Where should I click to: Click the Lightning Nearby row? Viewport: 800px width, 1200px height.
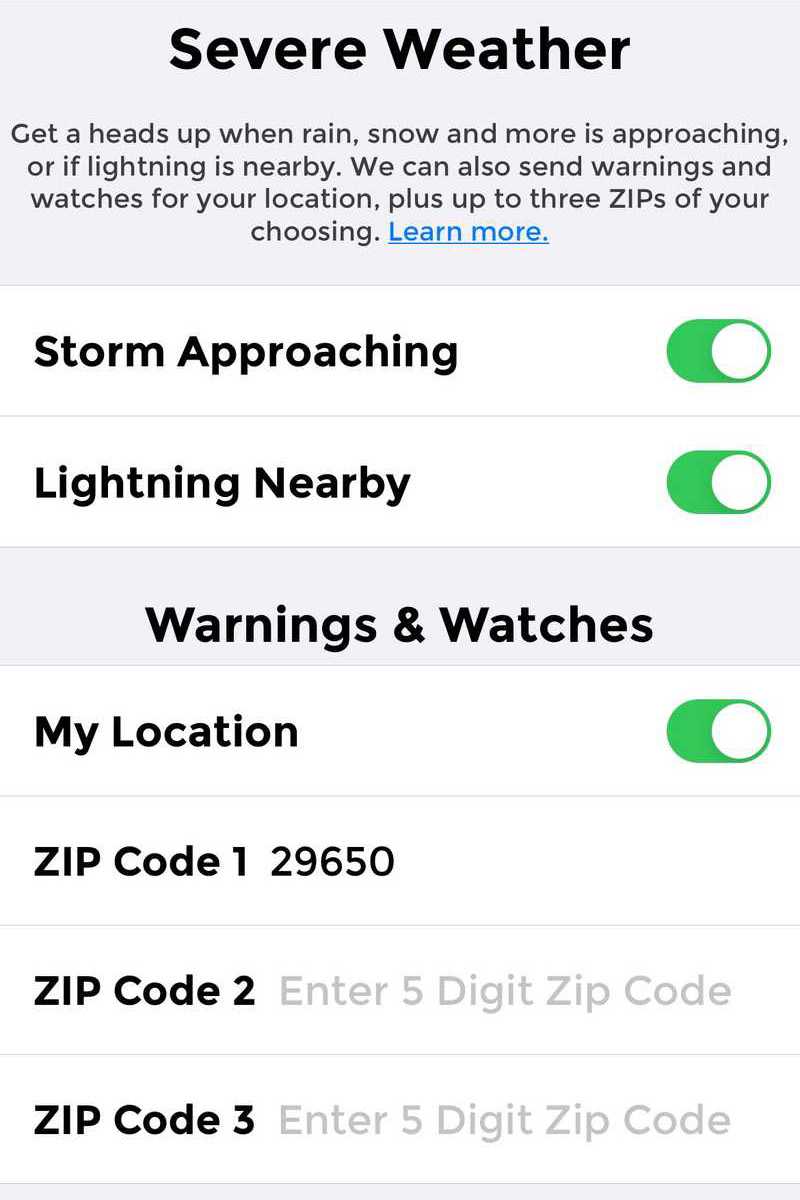(x=222, y=482)
